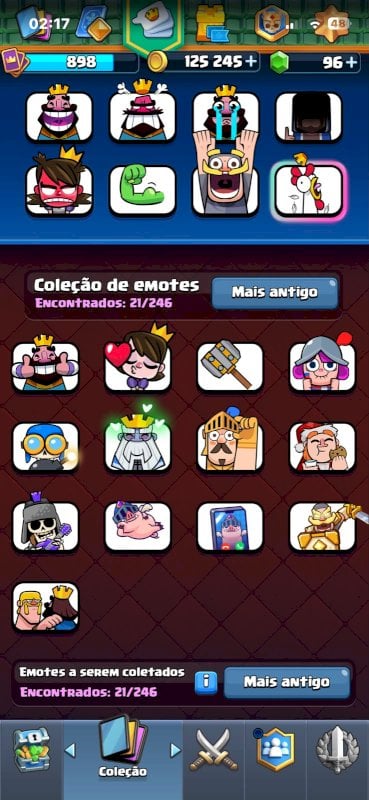Tap the plus next to the gold count
The image size is (369, 800).
click(x=251, y=62)
